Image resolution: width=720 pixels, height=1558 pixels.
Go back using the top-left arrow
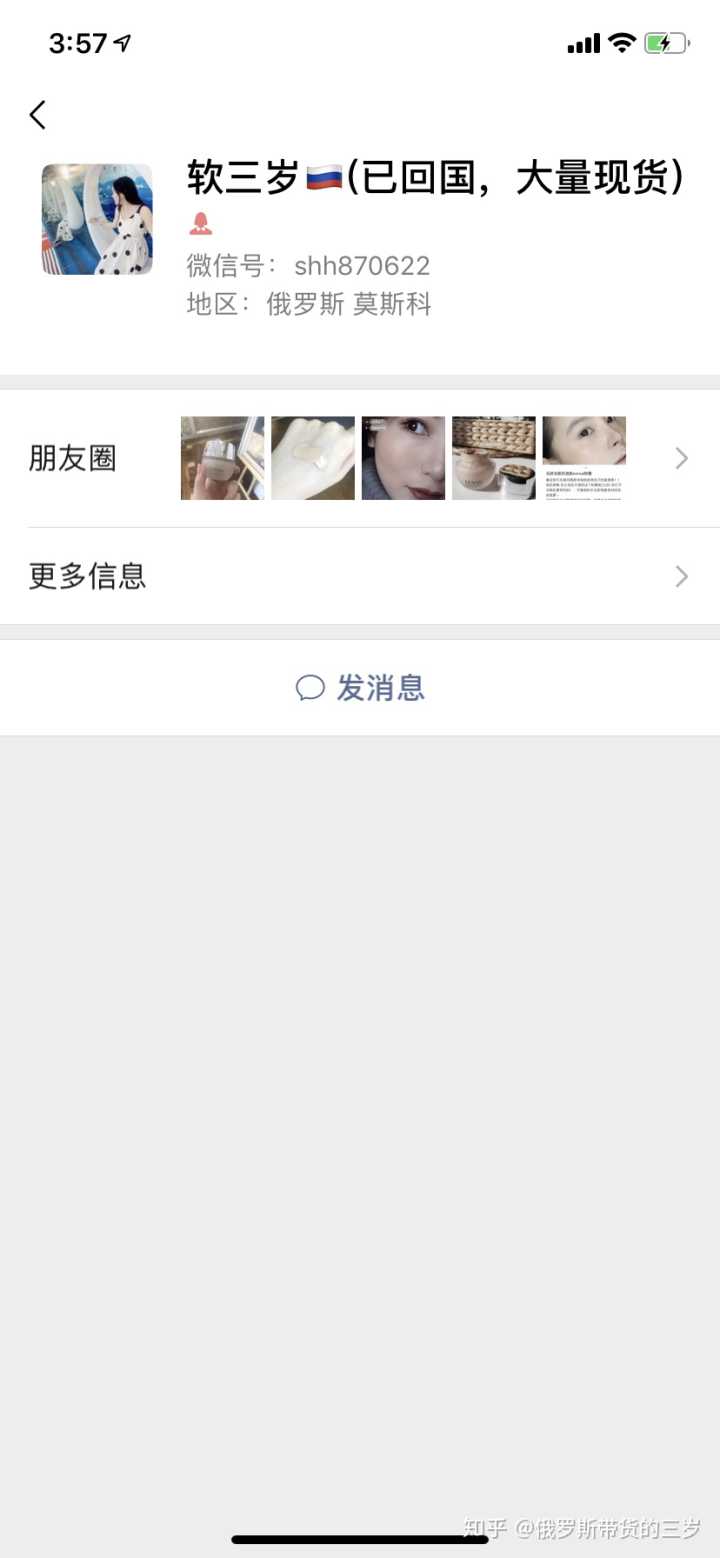[38, 115]
